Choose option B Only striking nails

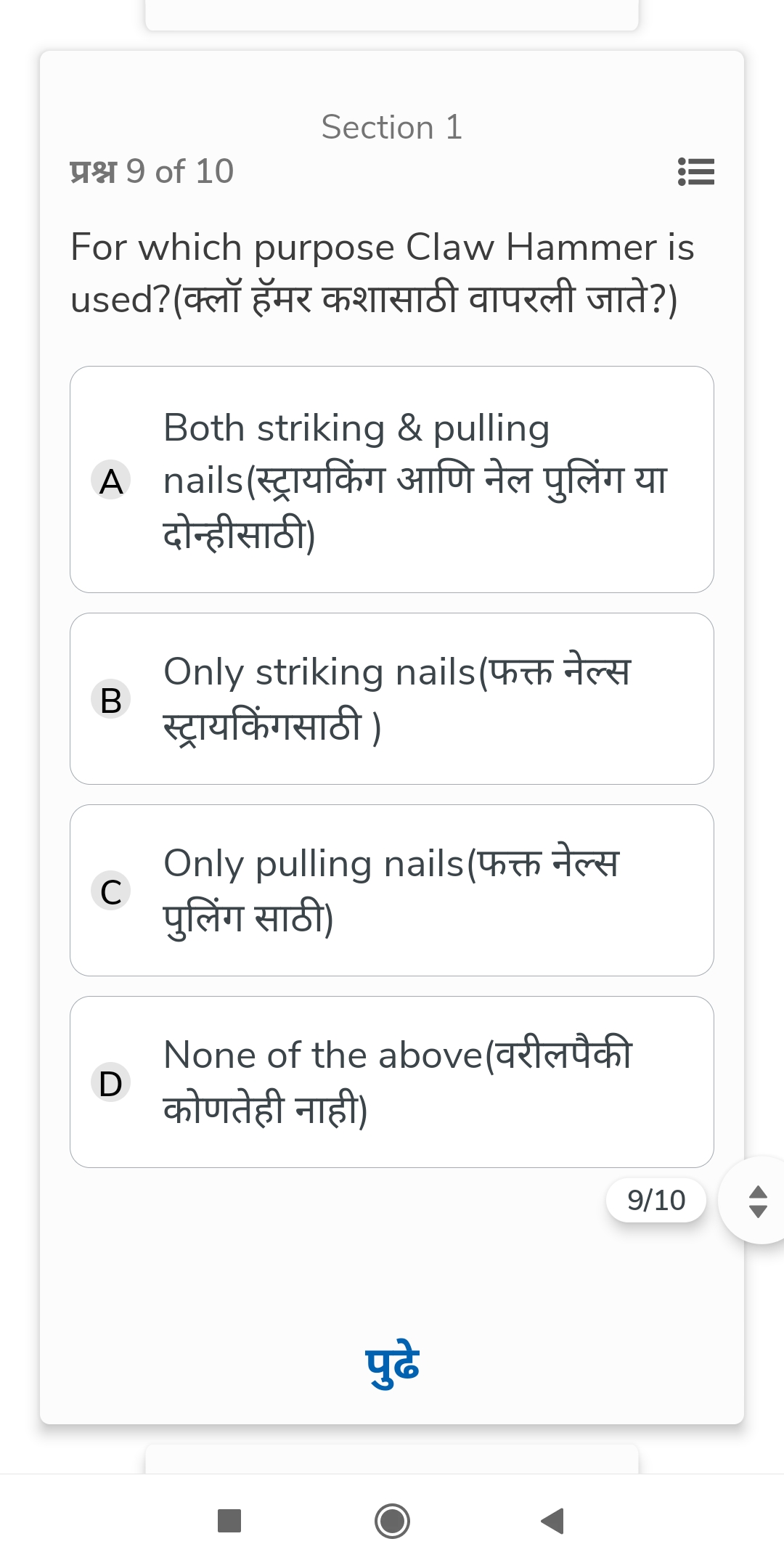click(392, 698)
